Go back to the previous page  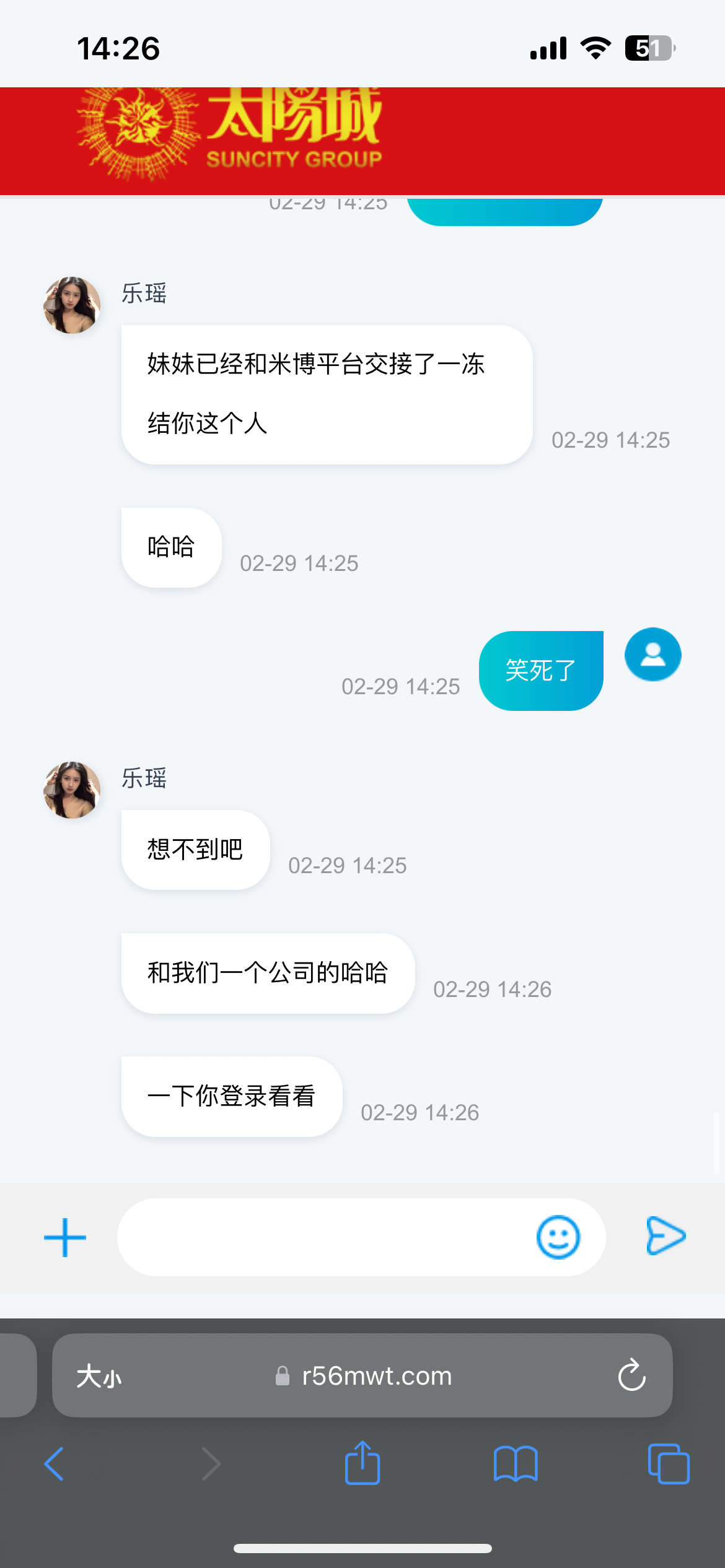55,1464
